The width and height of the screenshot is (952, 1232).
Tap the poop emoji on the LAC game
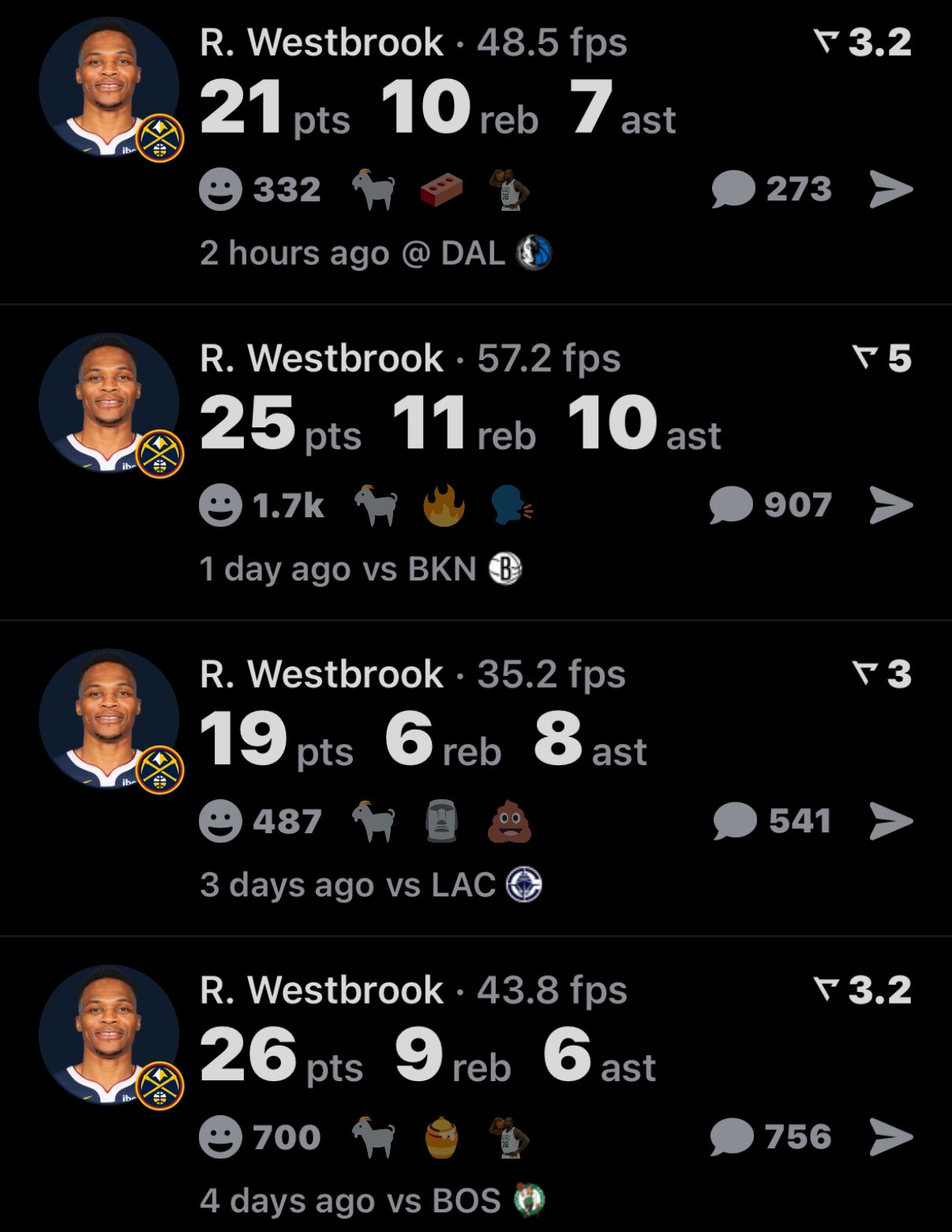(x=509, y=821)
